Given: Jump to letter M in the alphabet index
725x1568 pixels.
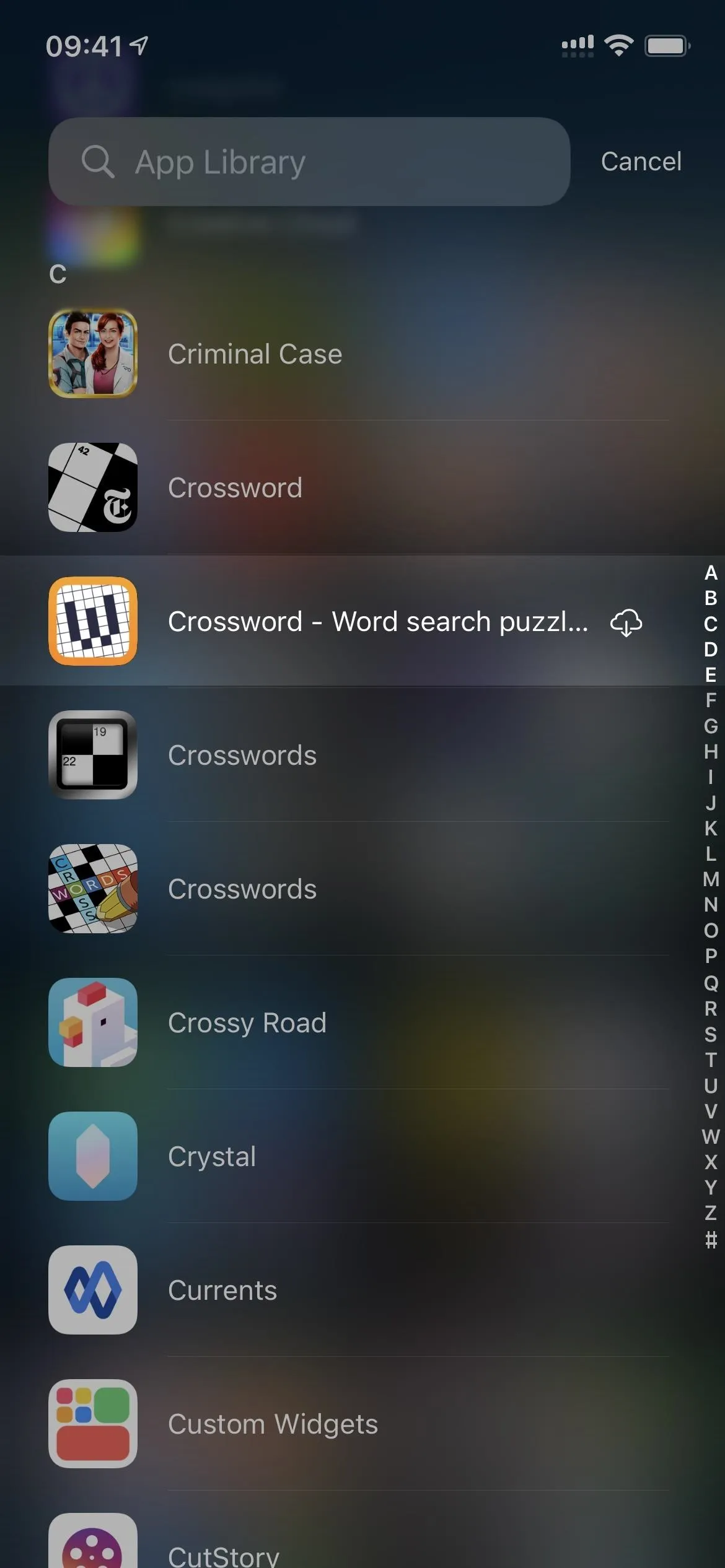Looking at the screenshot, I should [711, 879].
